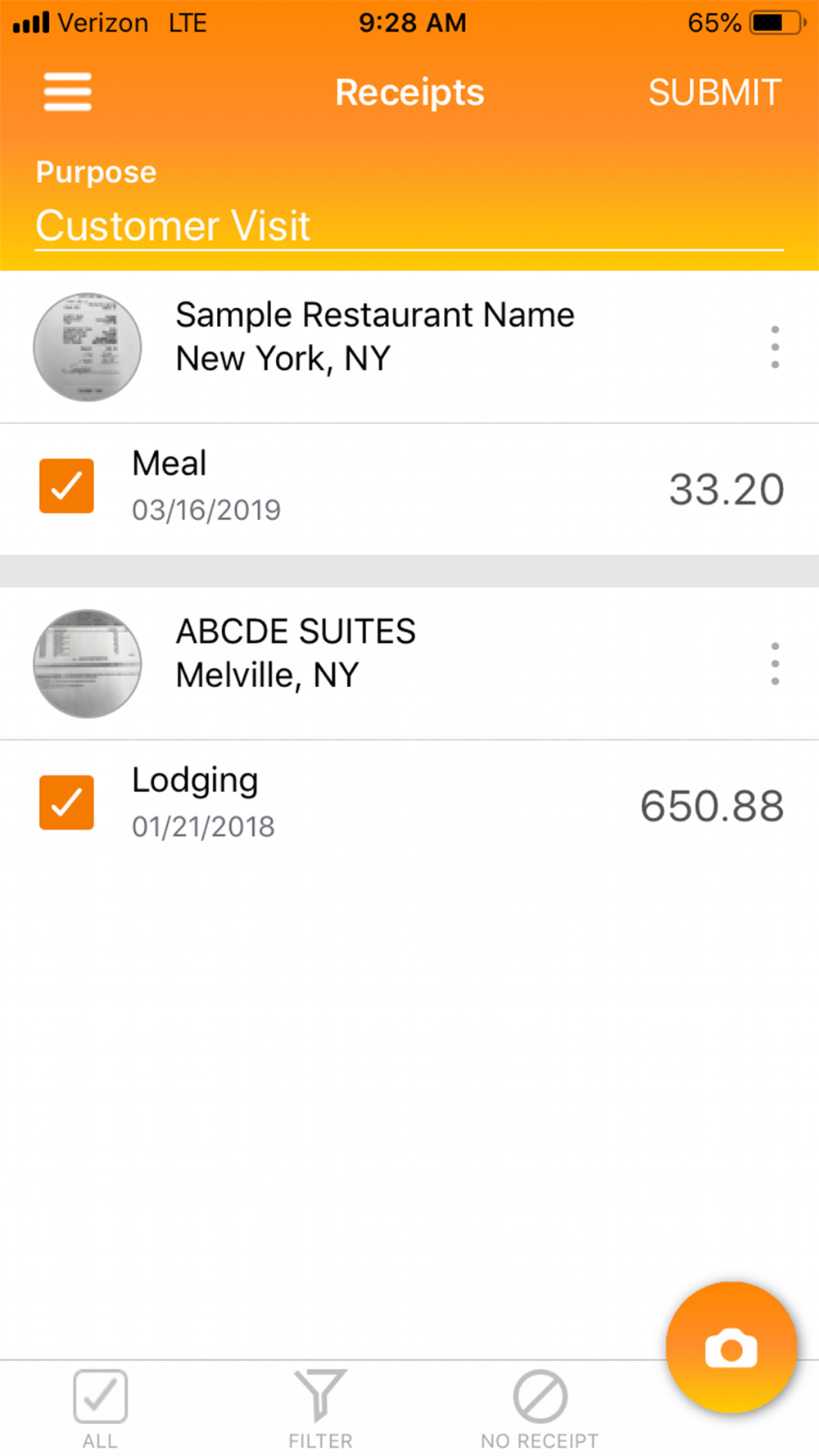Capture a new receipt with camera
Image resolution: width=819 pixels, height=1456 pixels.
tap(731, 1348)
